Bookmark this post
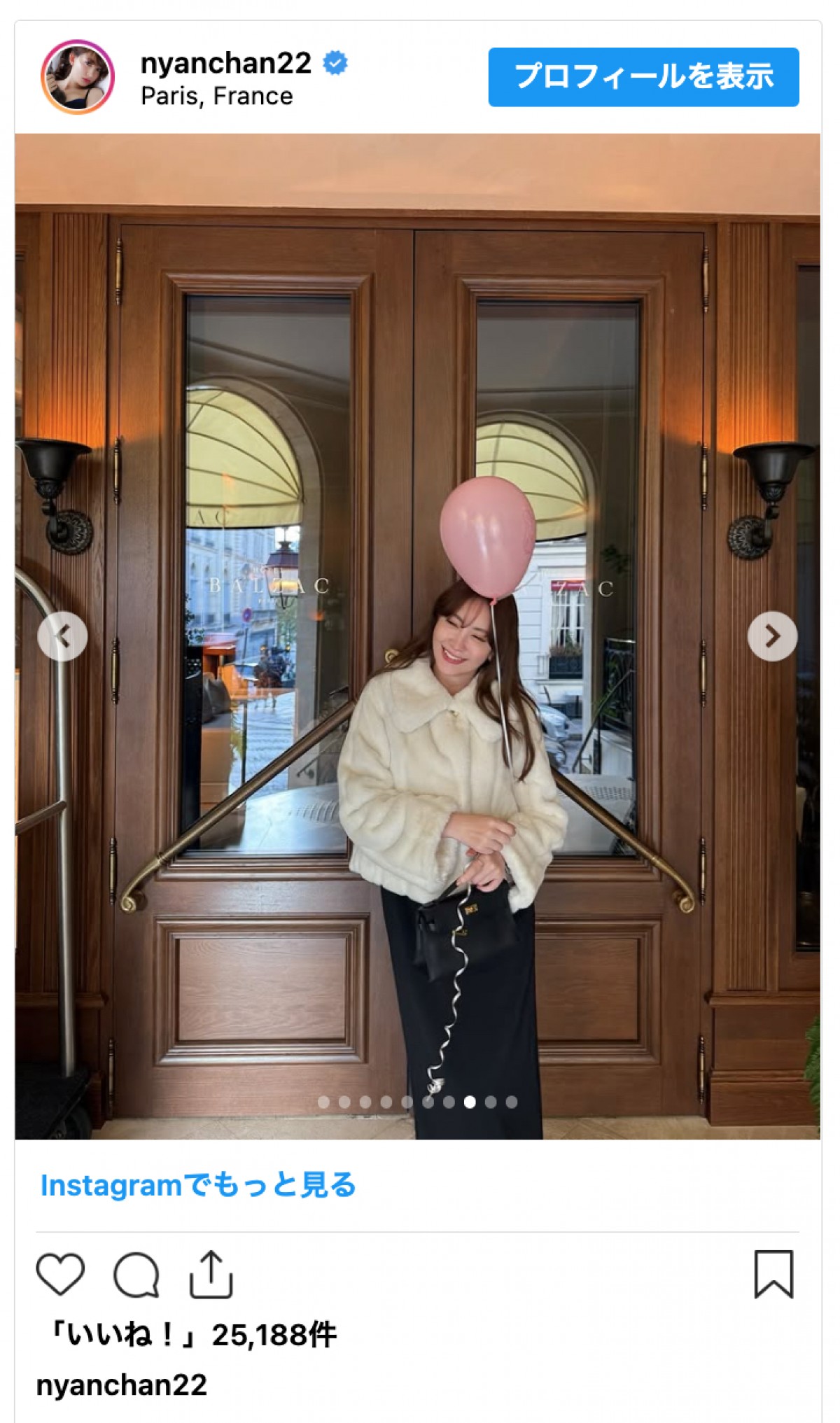This screenshot has height=1423, width=840. [x=773, y=1274]
